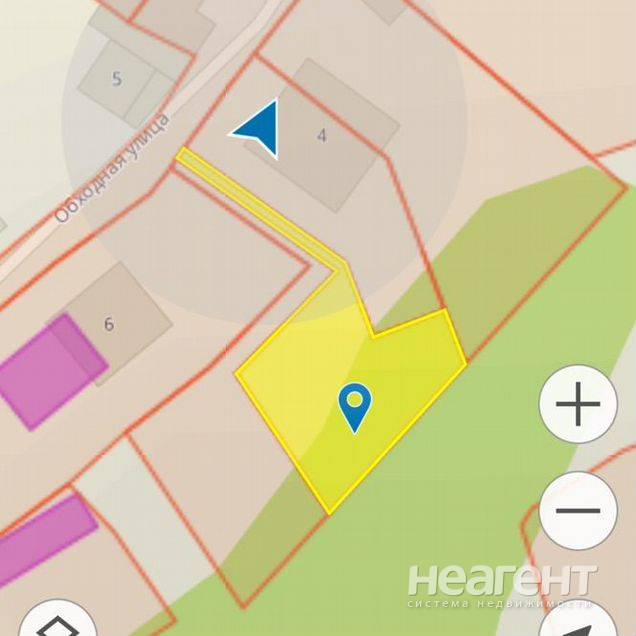
Task: Zoom in with the plus button
Action: point(577,405)
